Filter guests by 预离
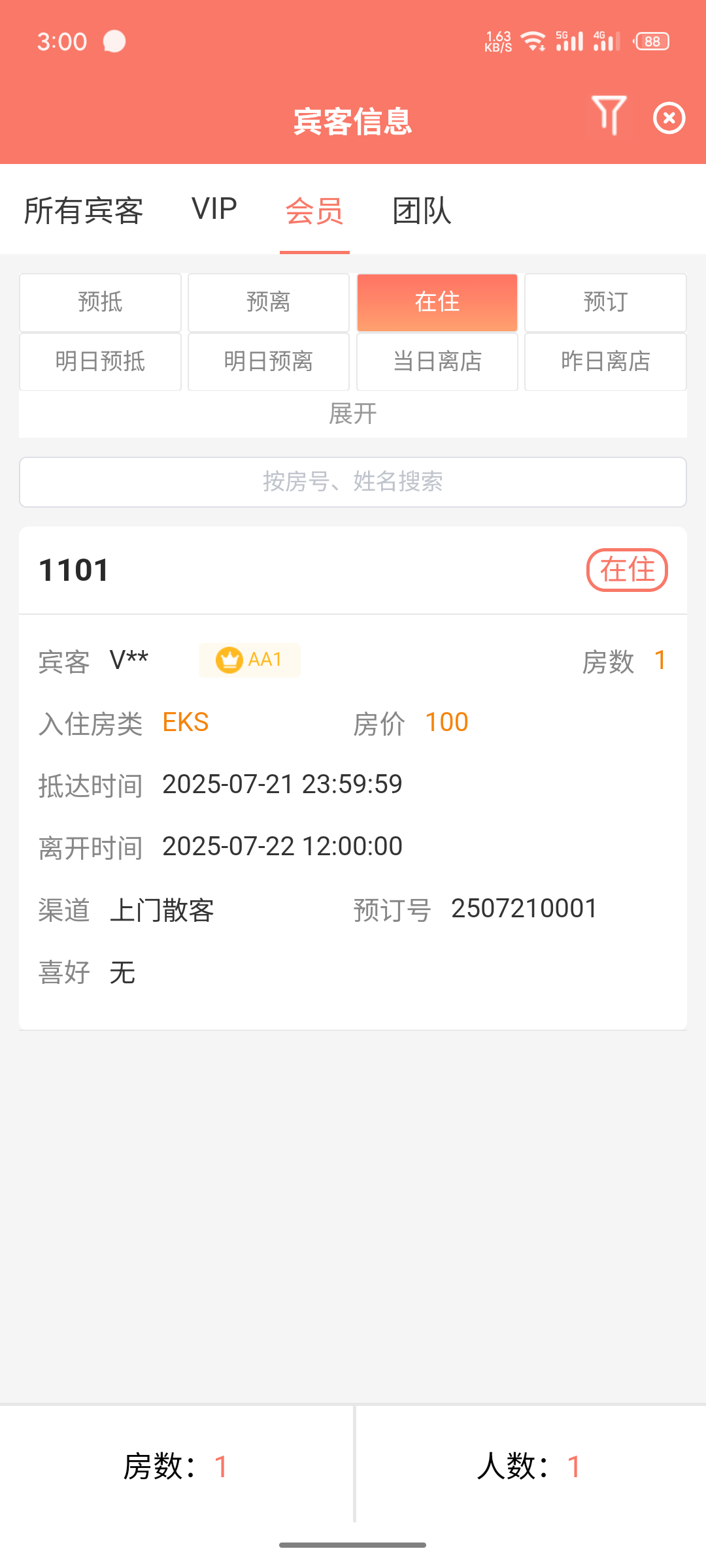 269,302
